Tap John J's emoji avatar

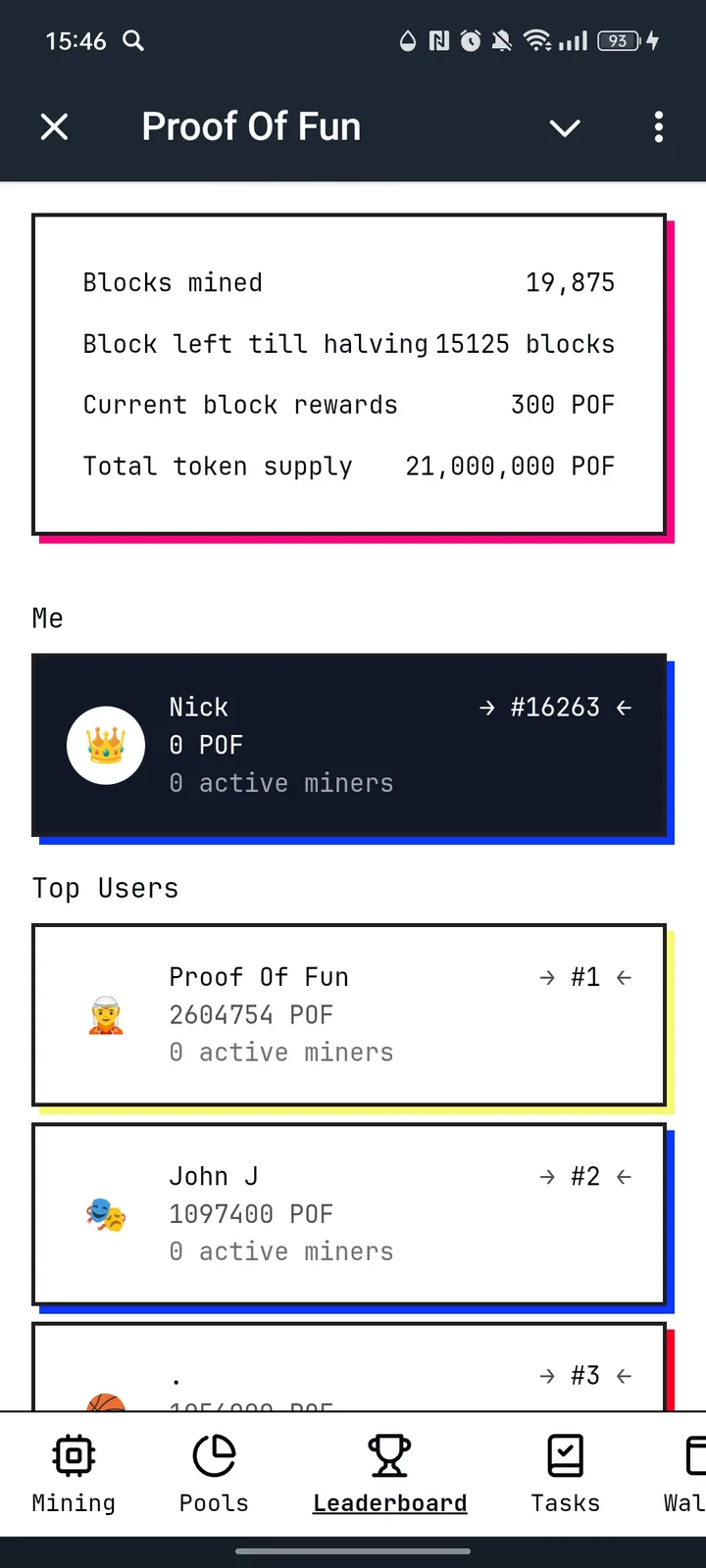tap(106, 1214)
